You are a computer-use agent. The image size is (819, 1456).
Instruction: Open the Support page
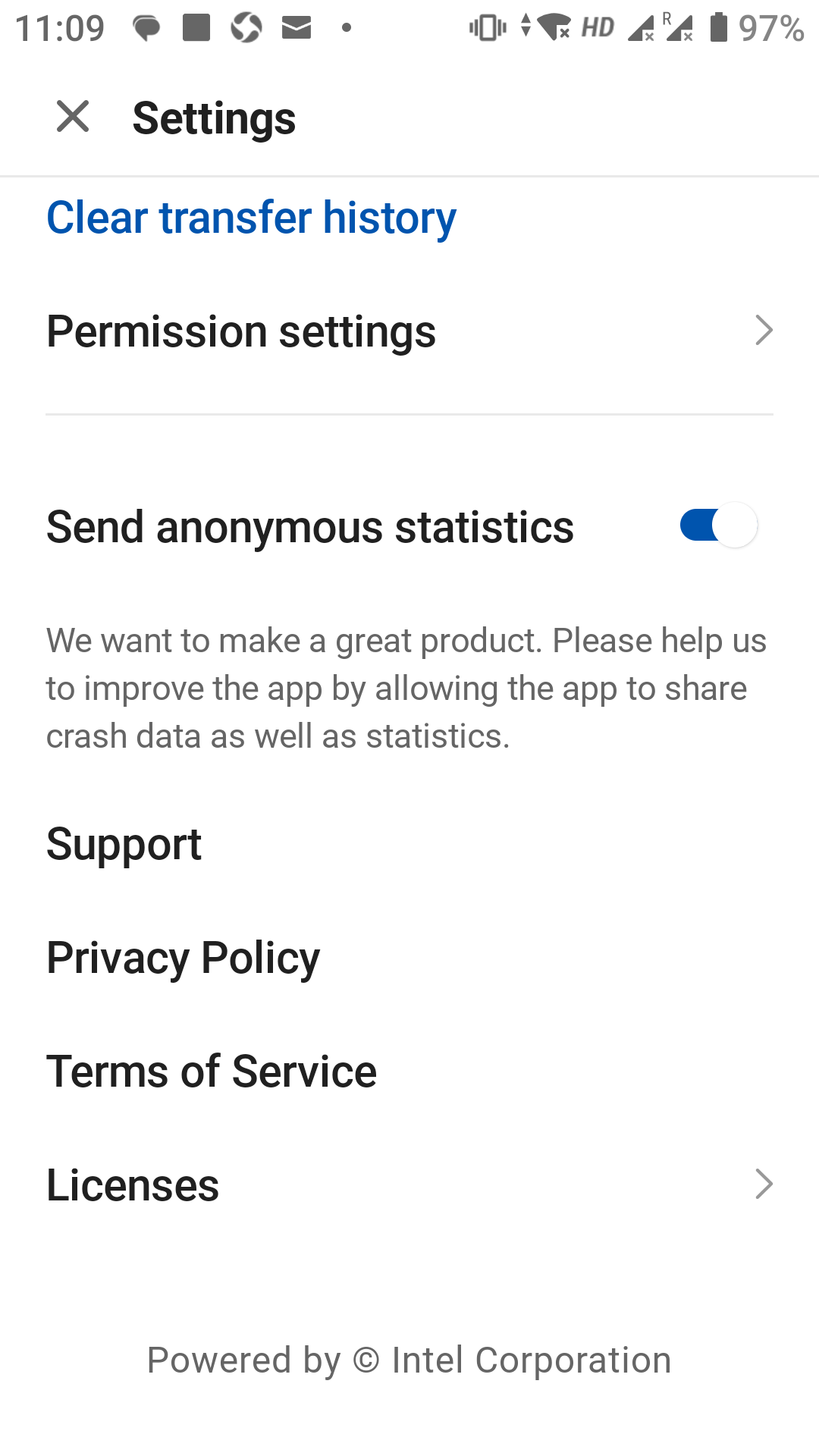coord(124,844)
